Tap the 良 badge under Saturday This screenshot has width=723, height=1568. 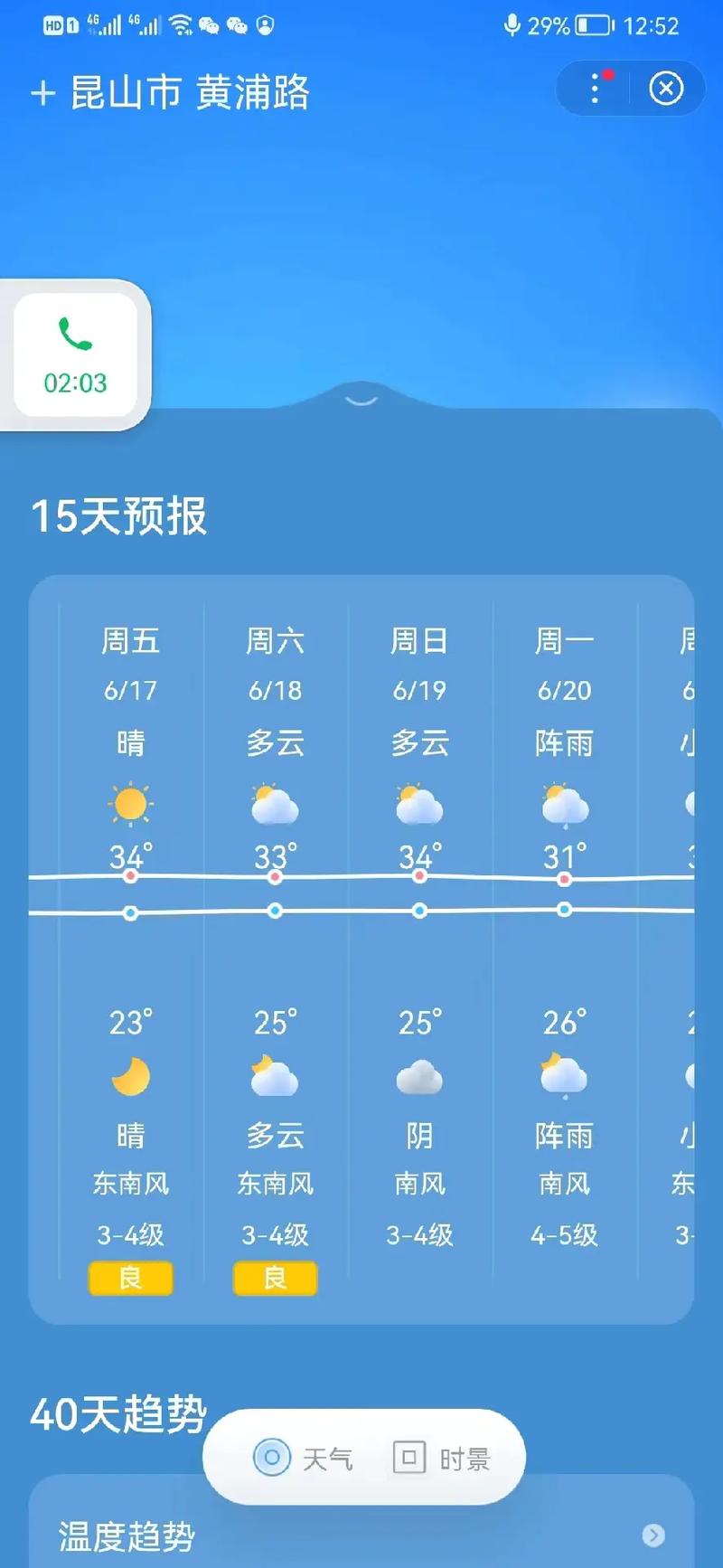[x=275, y=1278]
